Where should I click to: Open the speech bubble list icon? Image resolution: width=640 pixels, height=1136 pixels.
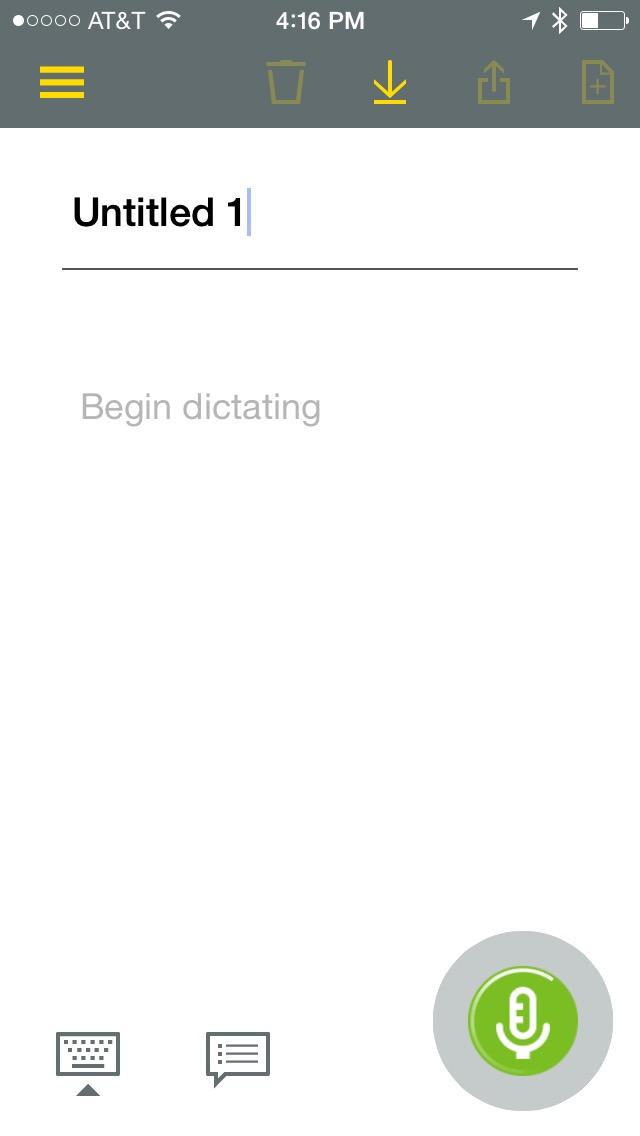tap(238, 1057)
